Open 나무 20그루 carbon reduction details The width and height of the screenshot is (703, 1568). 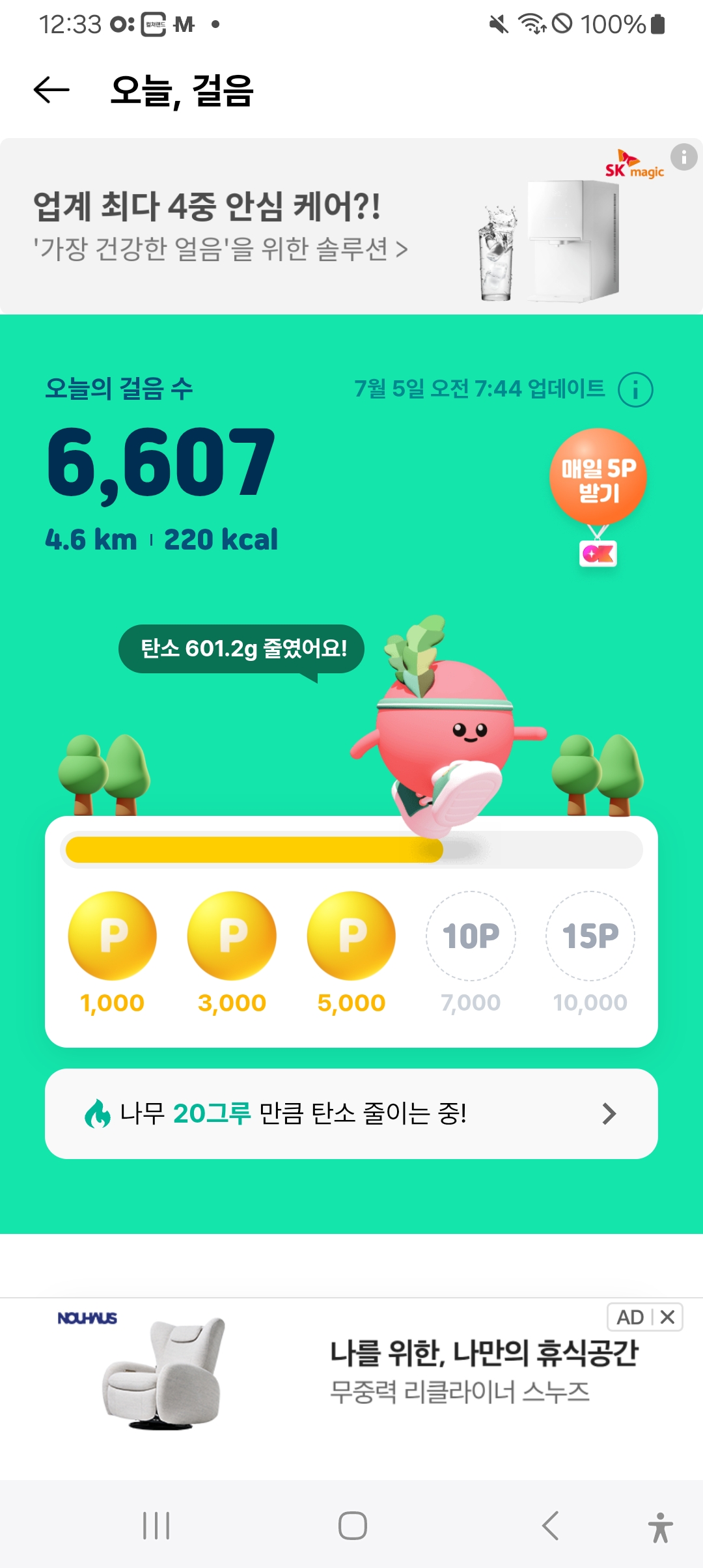click(x=351, y=1113)
